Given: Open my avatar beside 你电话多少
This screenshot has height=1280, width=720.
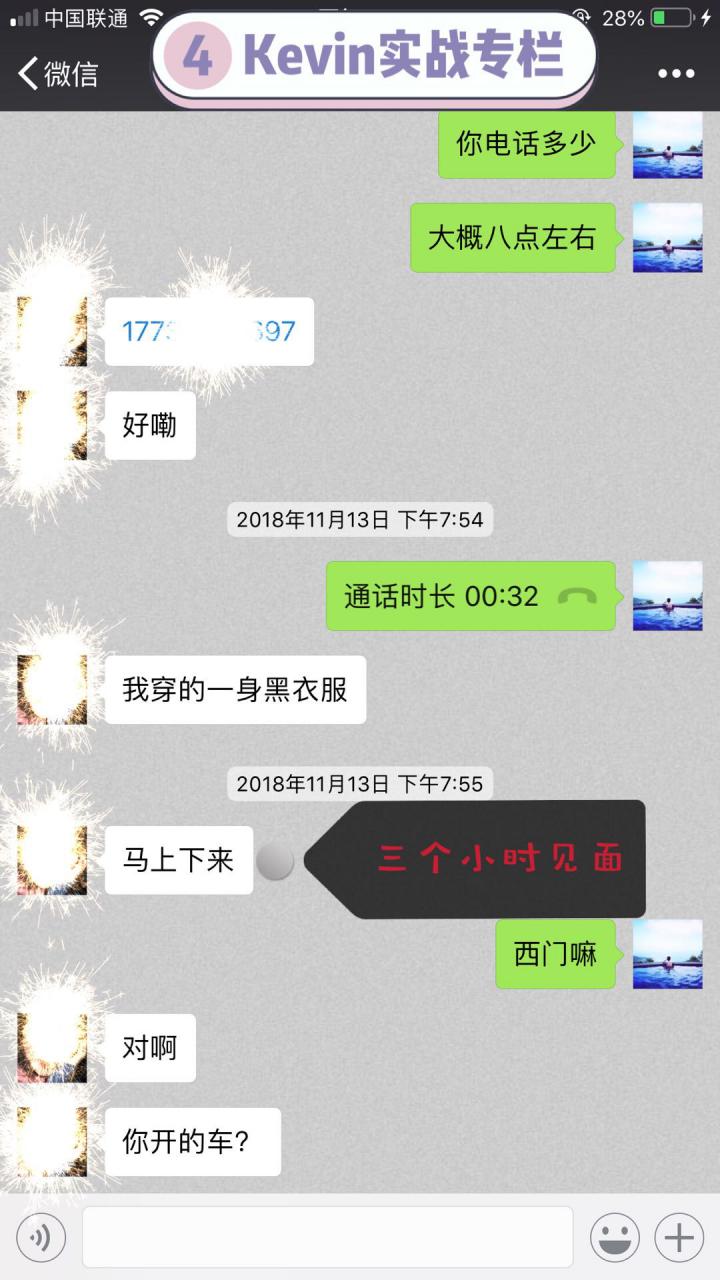Looking at the screenshot, I should 667,145.
